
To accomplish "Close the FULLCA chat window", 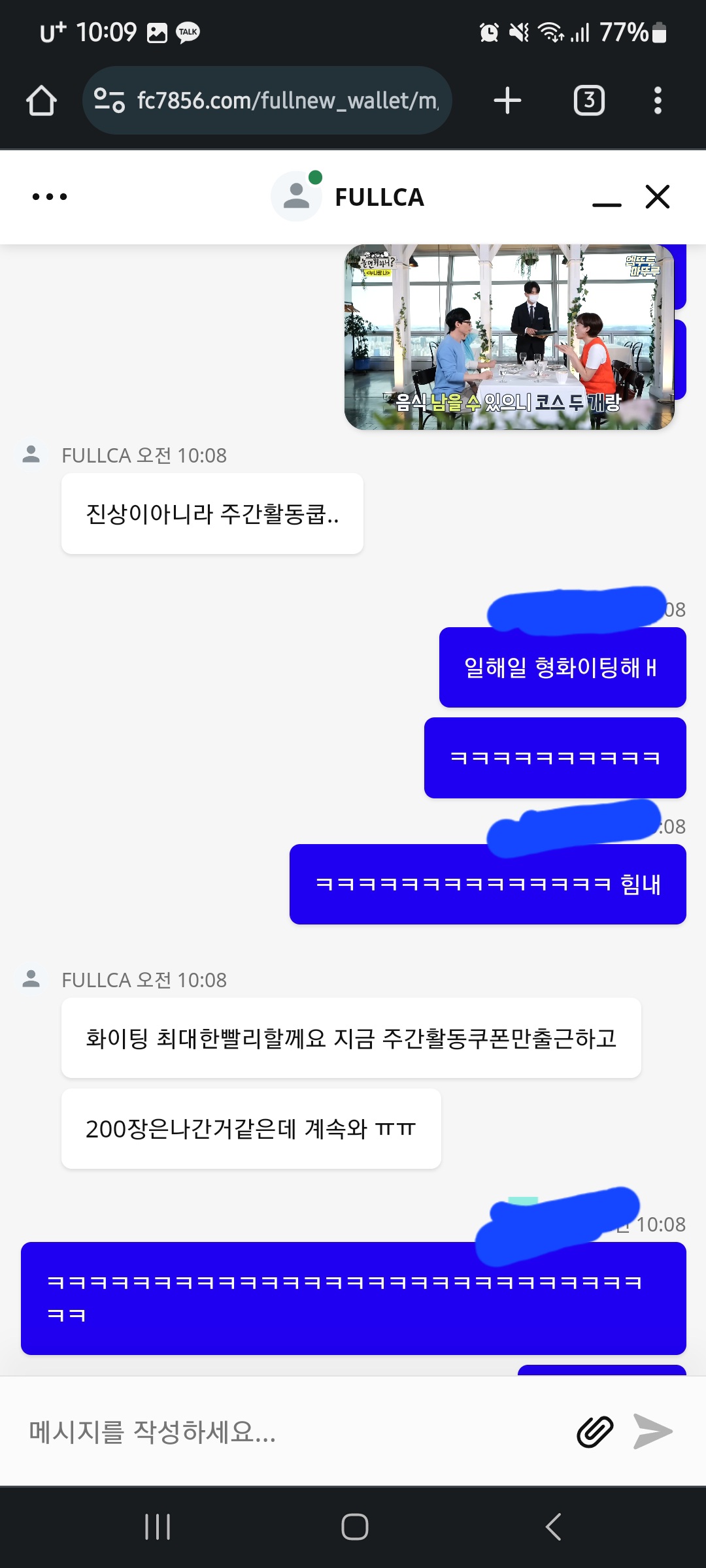I will coord(658,197).
